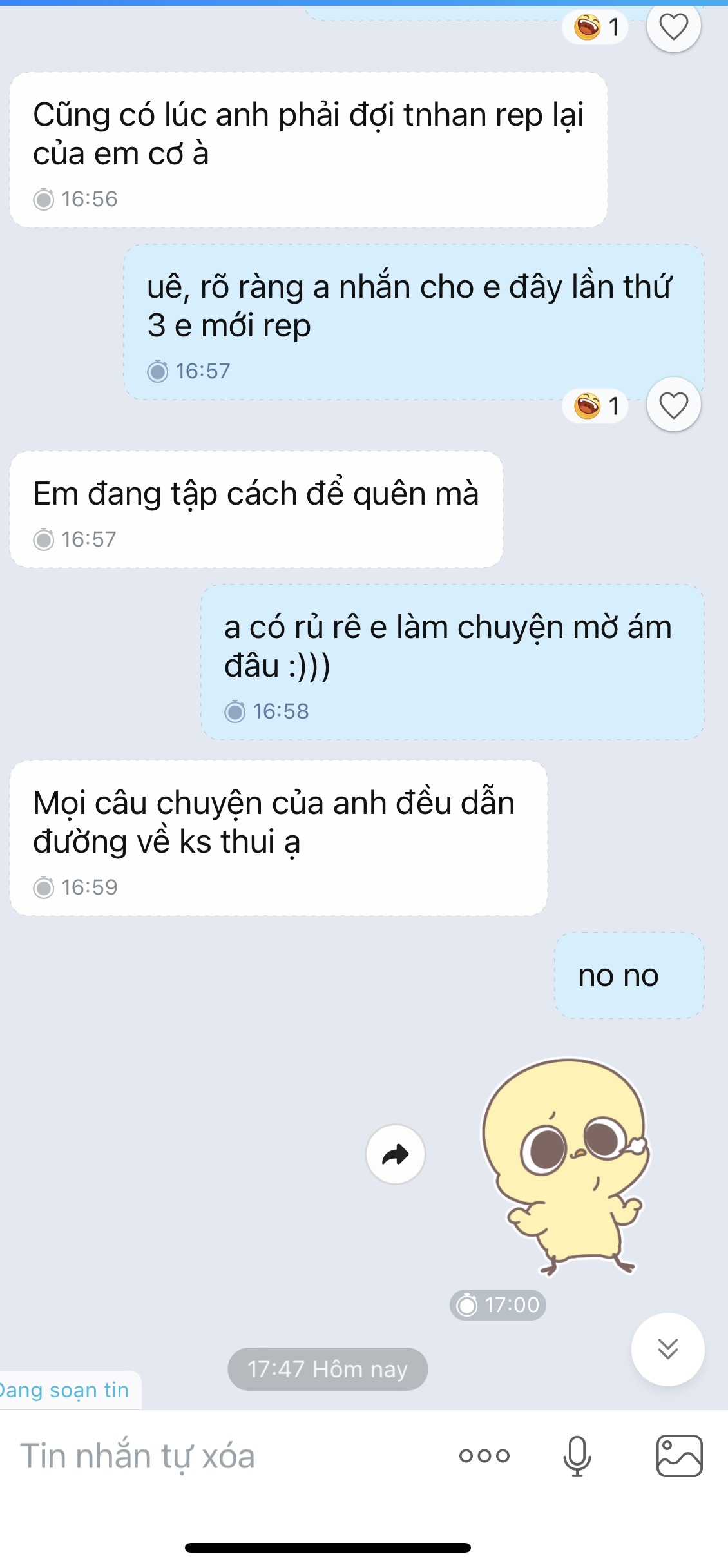Like the message "uê, rõ ràng a nhắn"
Viewport: 728px width, 1568px height.
pos(673,405)
